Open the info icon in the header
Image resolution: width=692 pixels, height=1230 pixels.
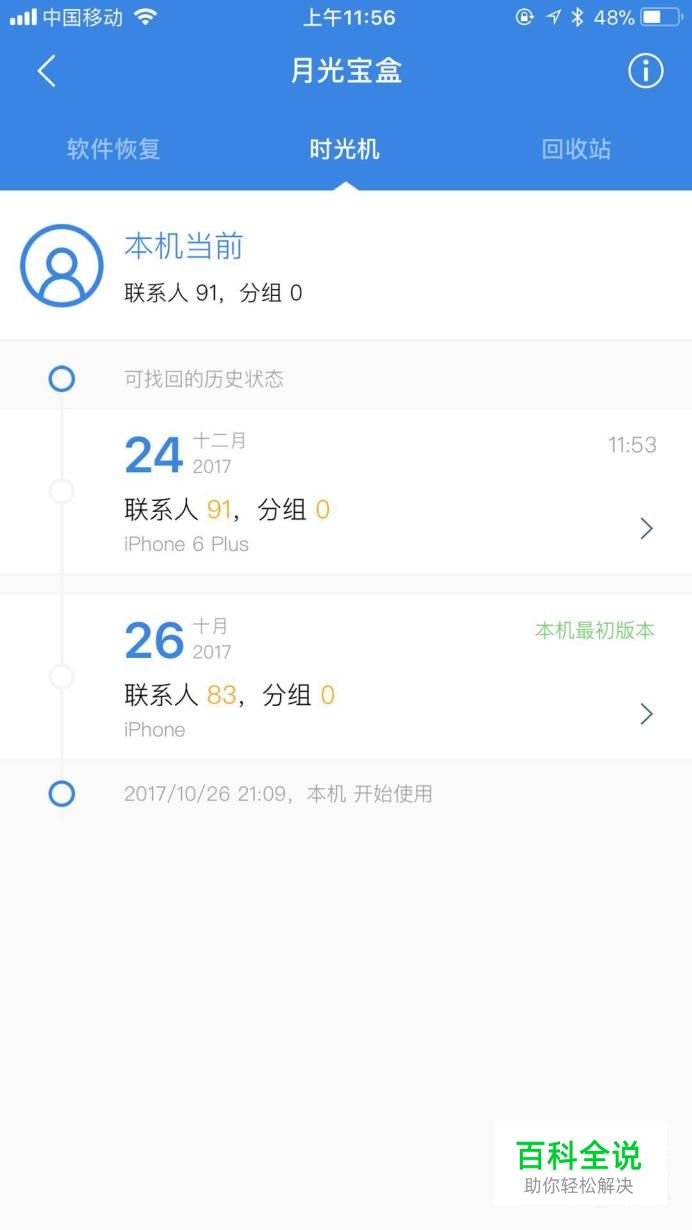click(645, 71)
